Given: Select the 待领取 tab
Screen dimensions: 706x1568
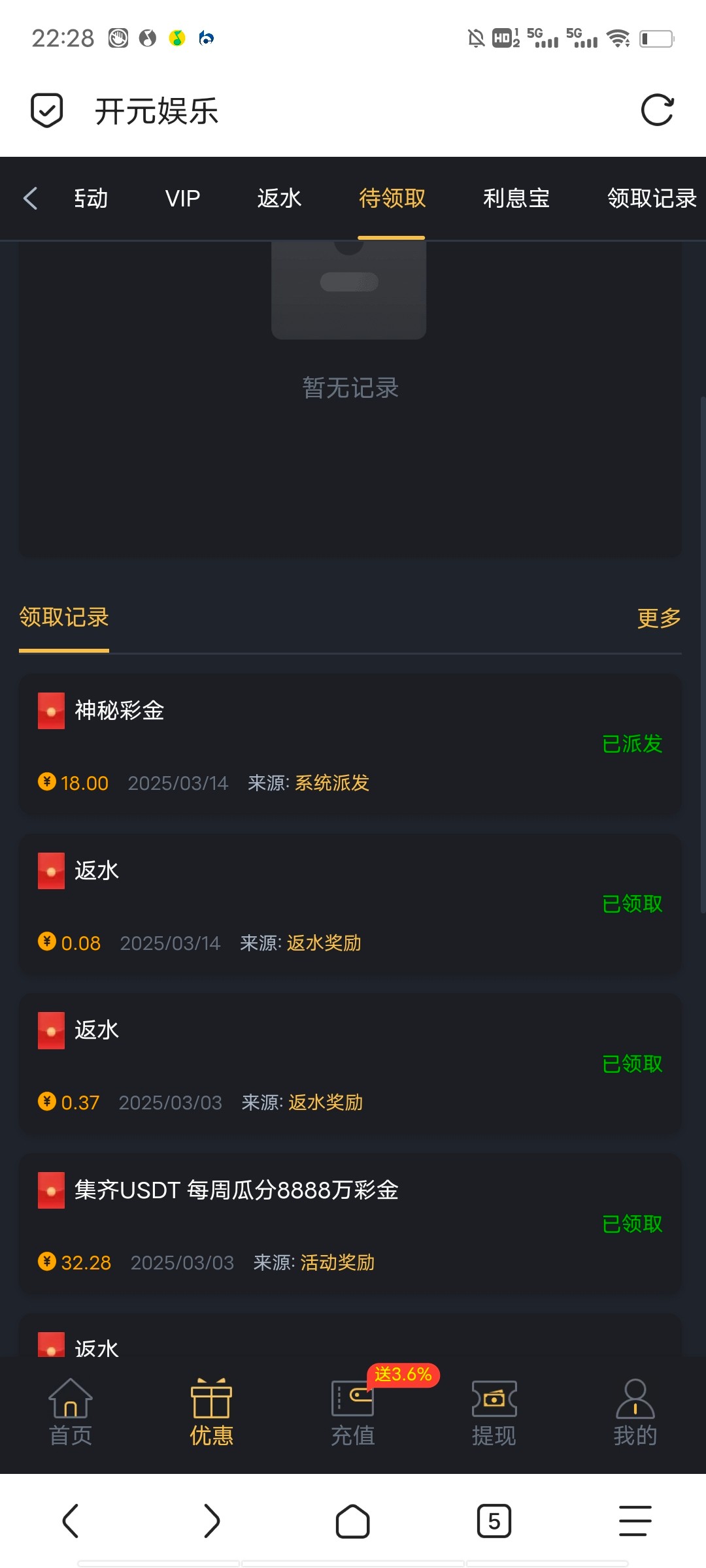Looking at the screenshot, I should pos(392,198).
